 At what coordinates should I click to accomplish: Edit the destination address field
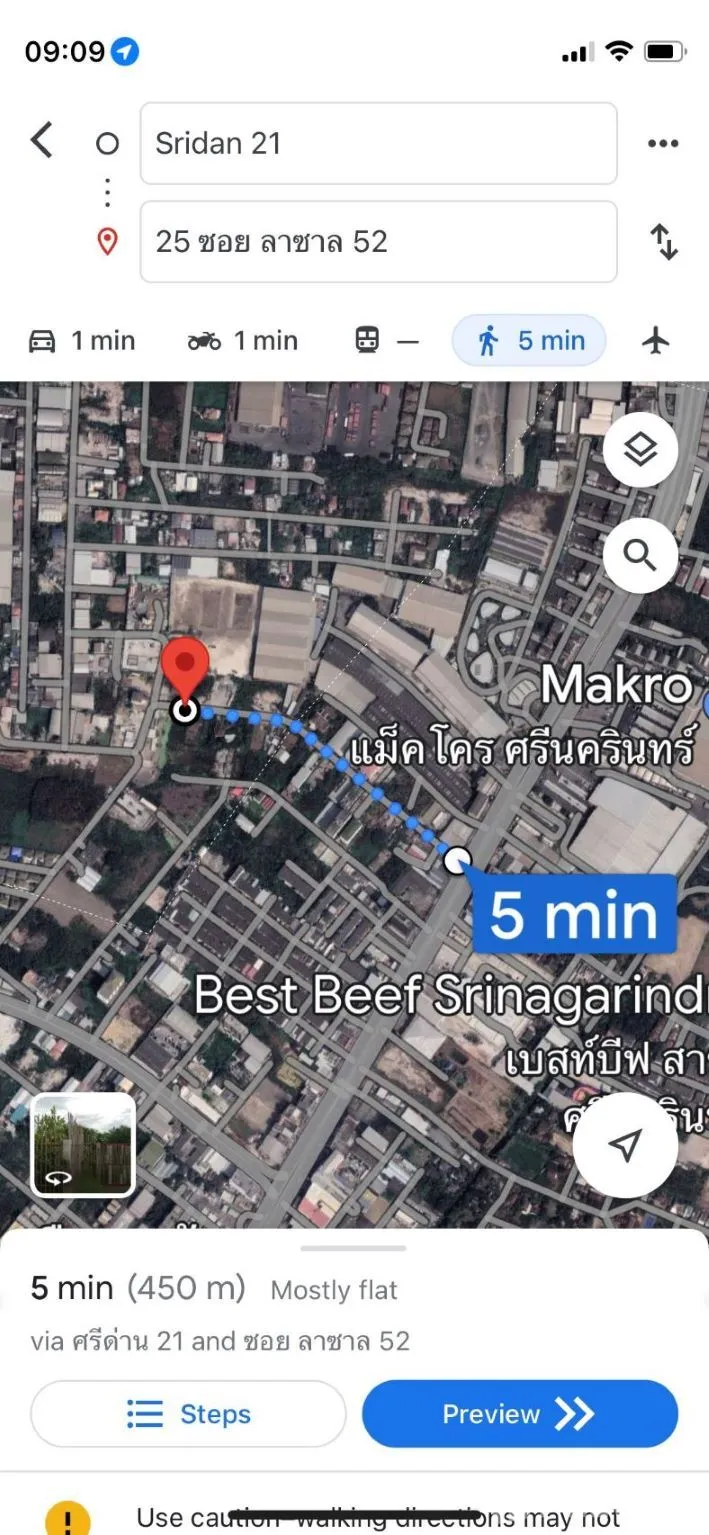378,242
